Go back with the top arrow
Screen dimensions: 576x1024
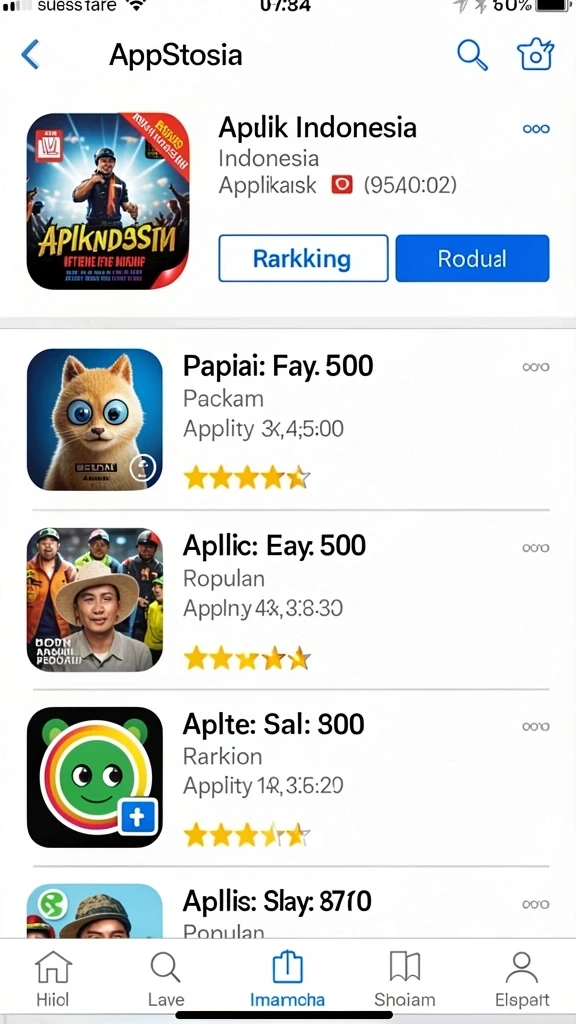coord(31,55)
